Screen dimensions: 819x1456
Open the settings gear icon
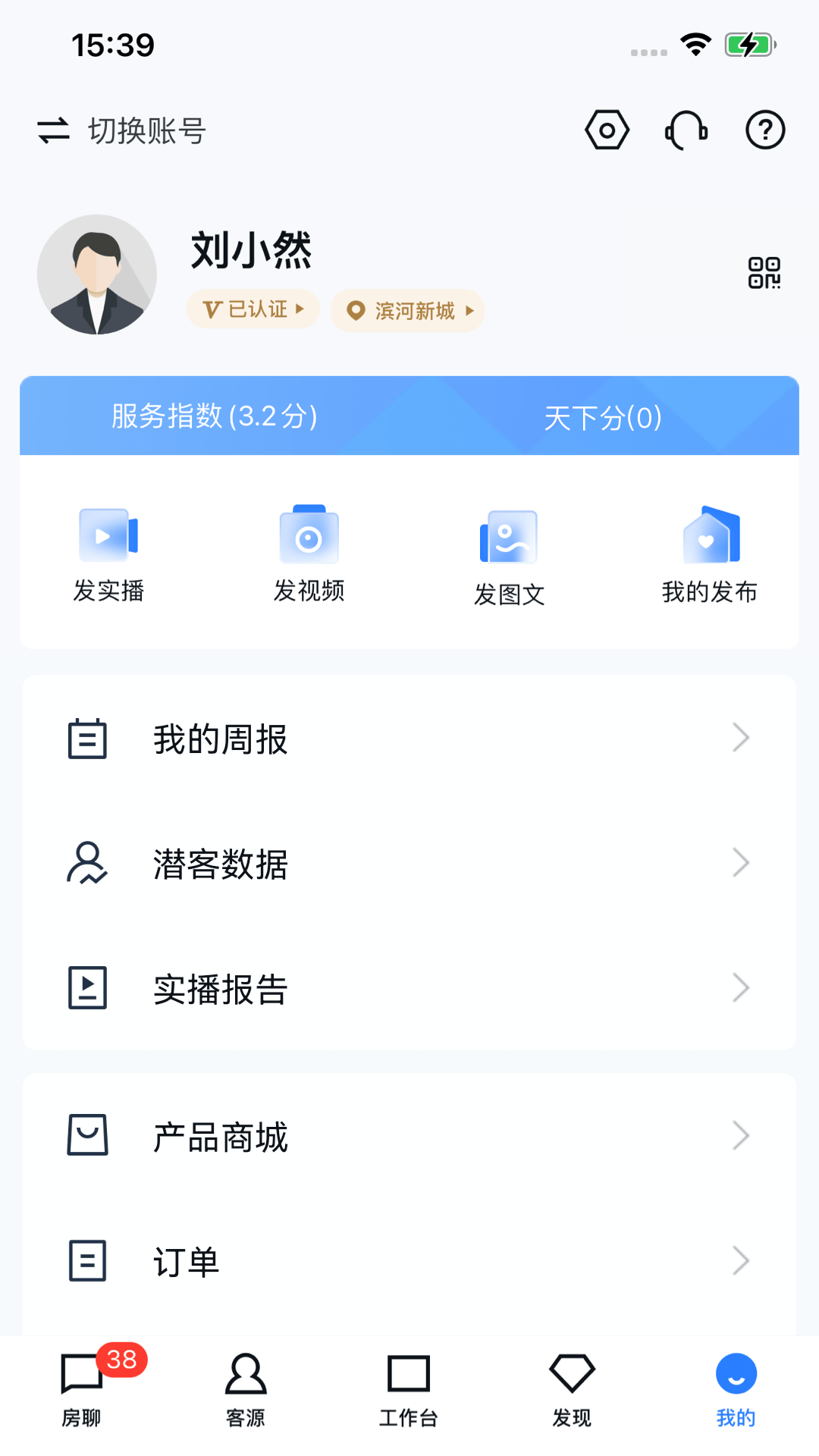607,130
